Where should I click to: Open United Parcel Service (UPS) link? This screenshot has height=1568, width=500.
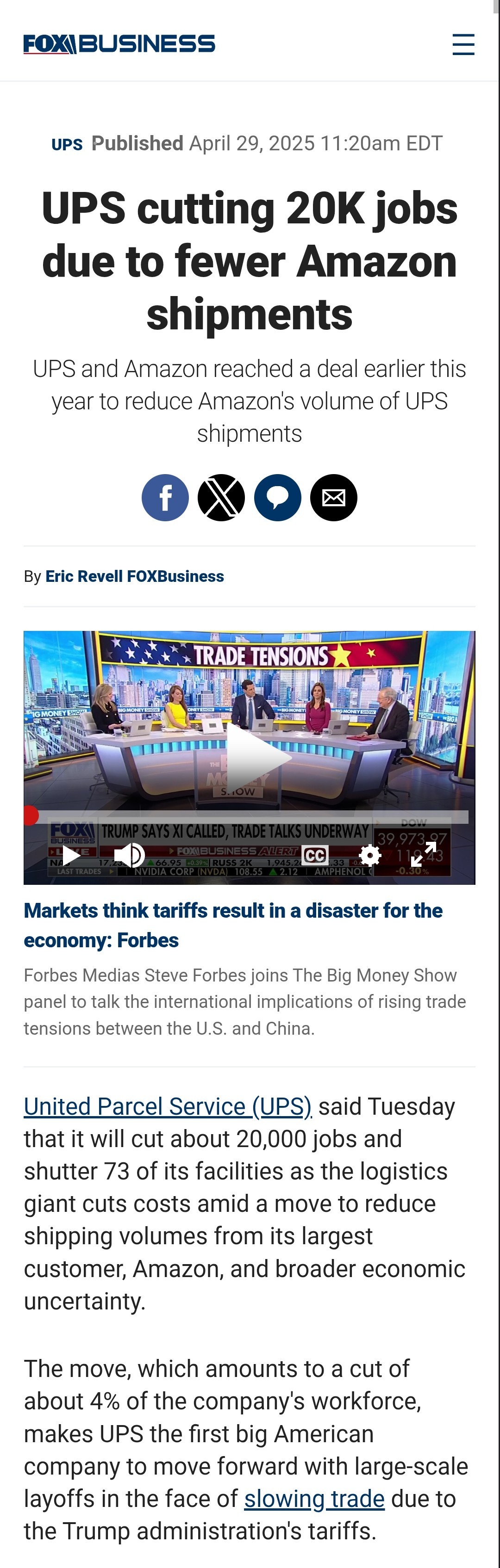(168, 1106)
